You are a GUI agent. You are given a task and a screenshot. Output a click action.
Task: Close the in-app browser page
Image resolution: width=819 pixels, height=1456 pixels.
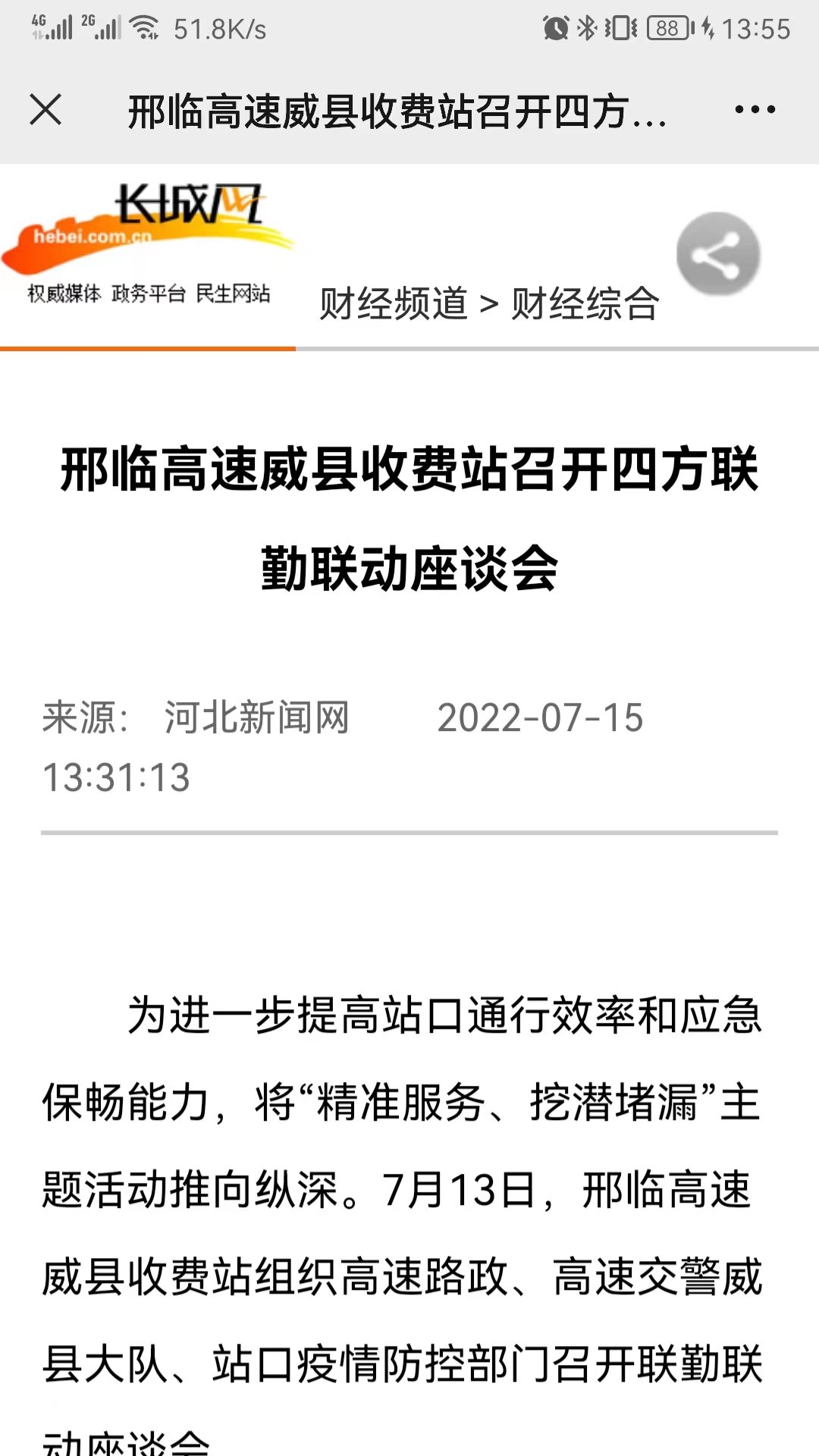tap(45, 110)
